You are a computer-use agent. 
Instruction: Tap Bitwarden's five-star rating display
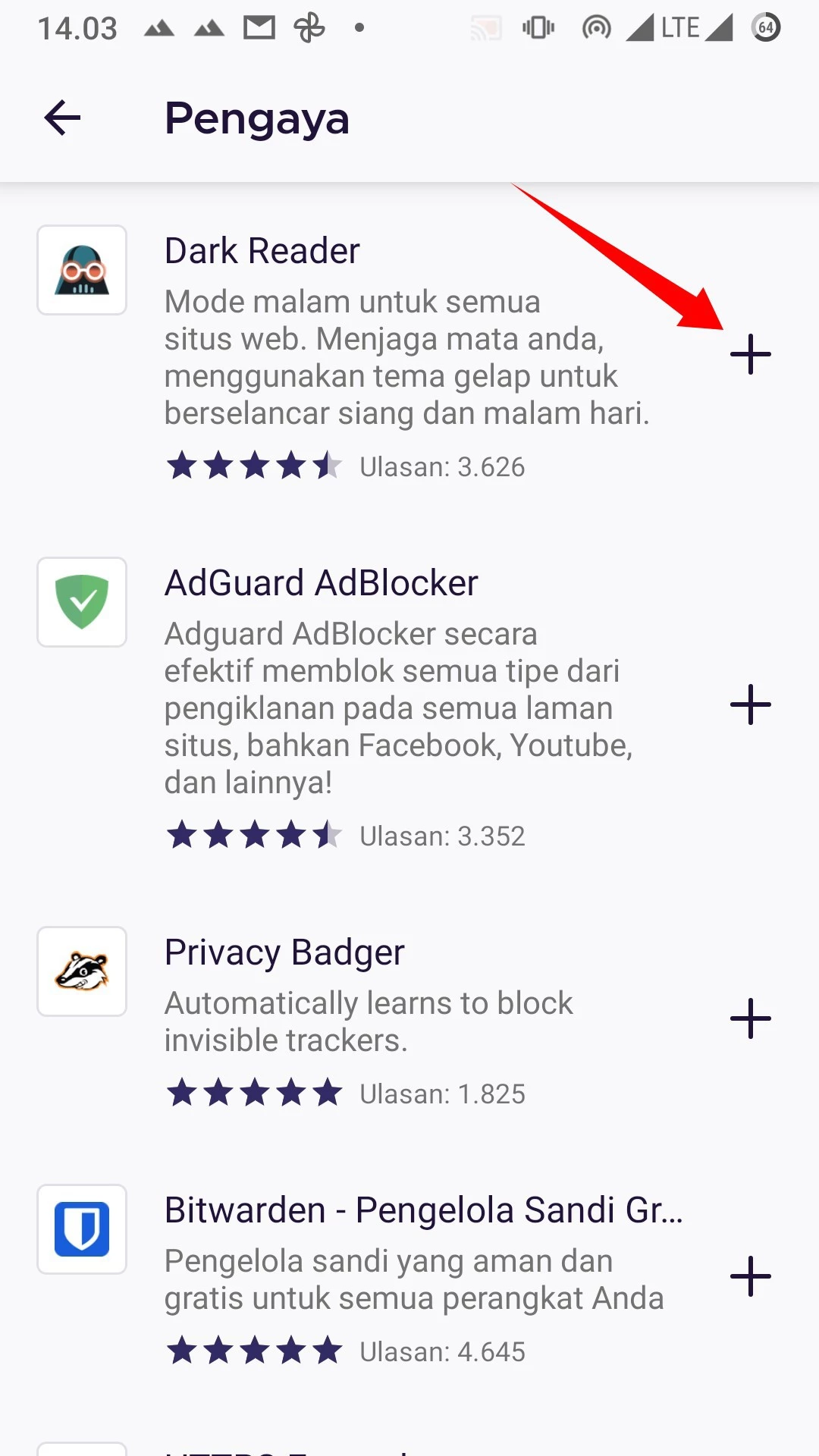point(255,1351)
